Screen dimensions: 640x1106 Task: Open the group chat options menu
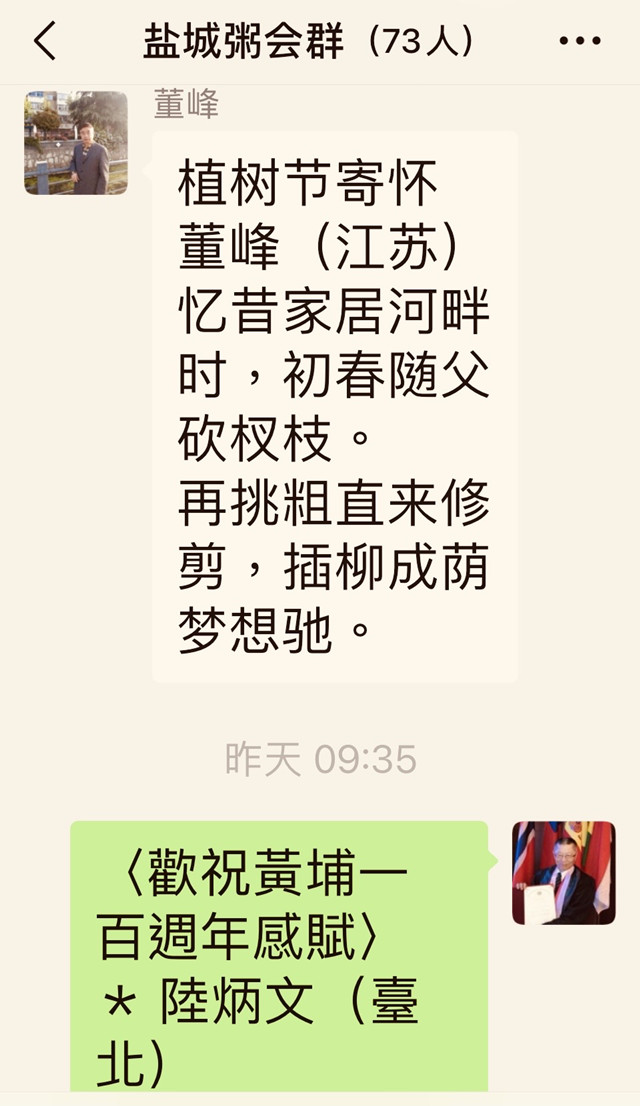[580, 41]
